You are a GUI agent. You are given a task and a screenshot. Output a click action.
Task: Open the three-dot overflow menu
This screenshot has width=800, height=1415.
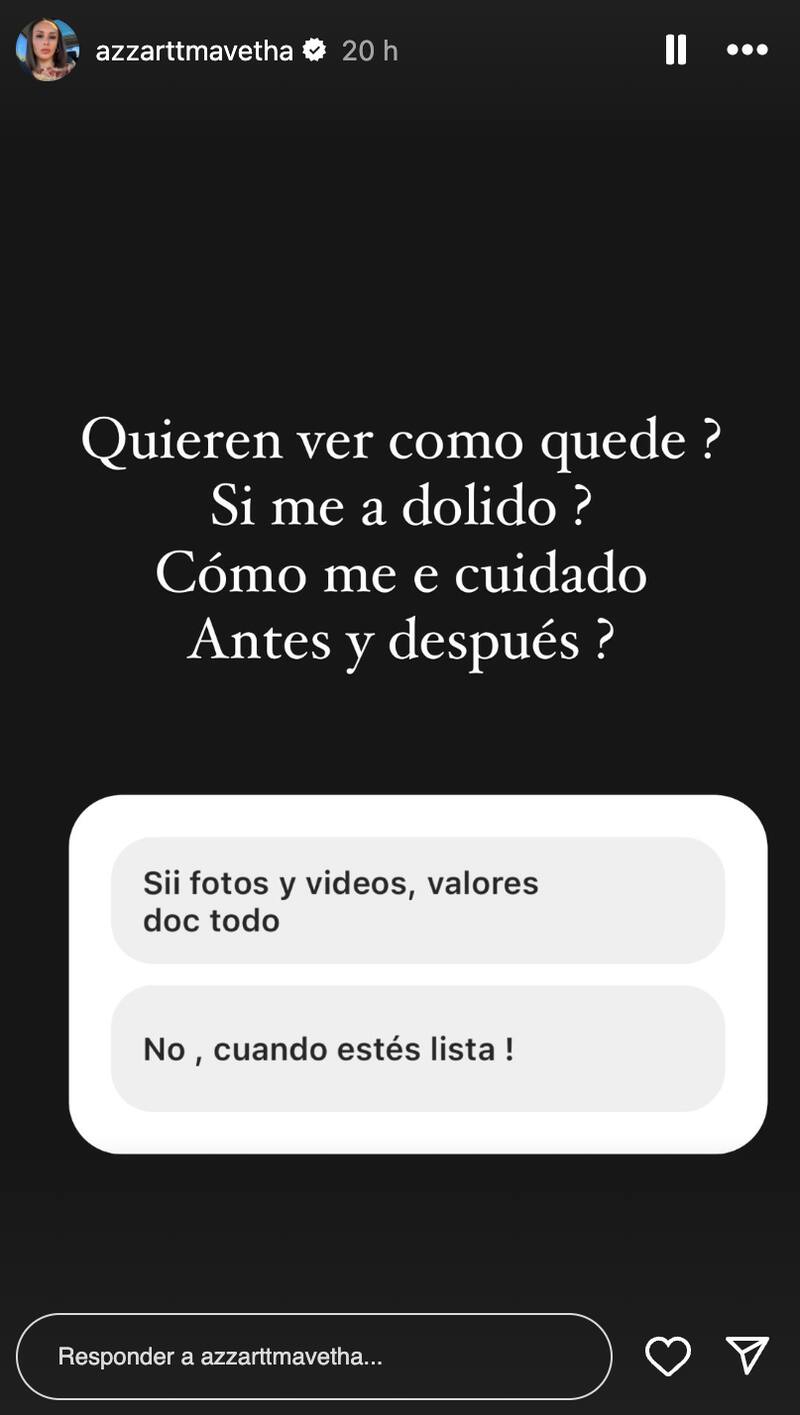[x=747, y=50]
